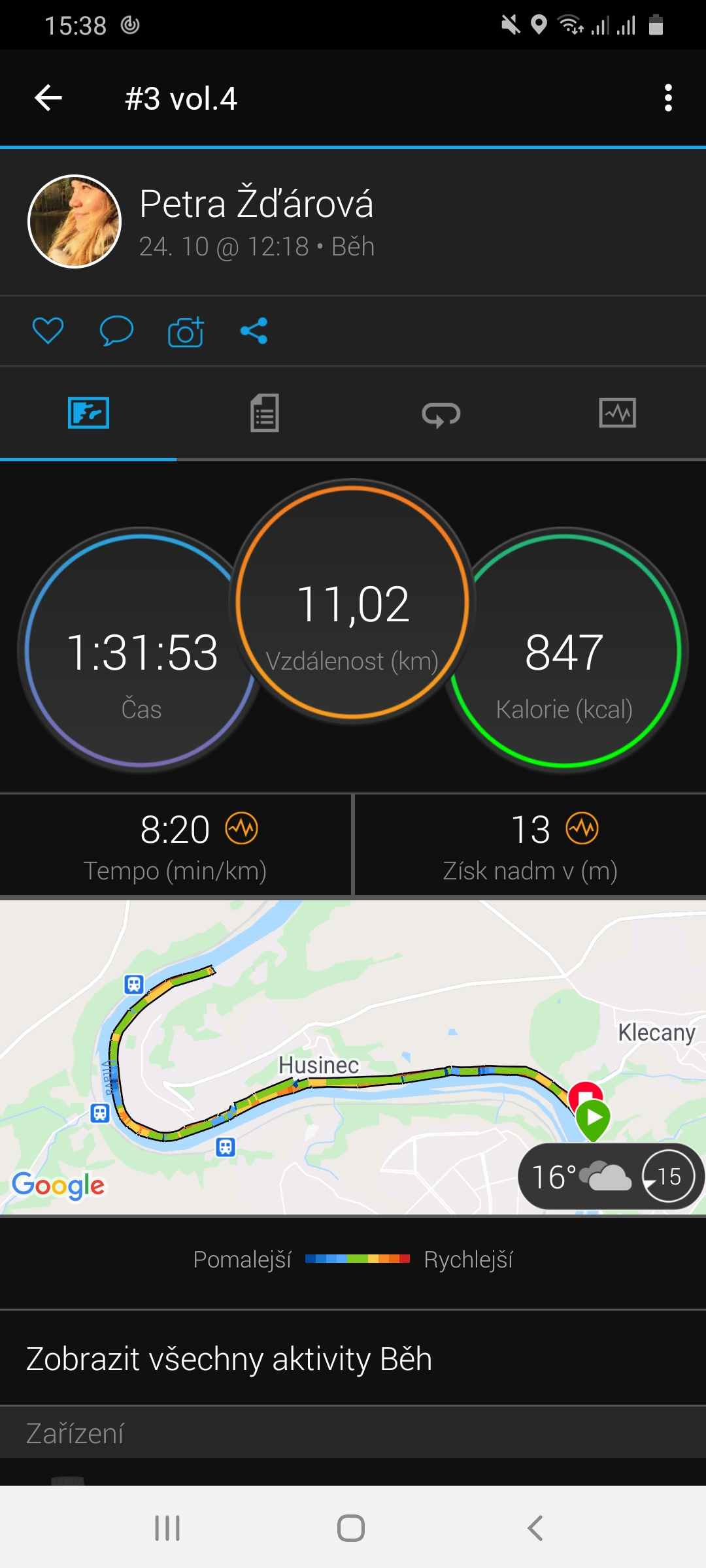This screenshot has width=706, height=1568.
Task: Open the system recent apps button
Action: 167,1528
